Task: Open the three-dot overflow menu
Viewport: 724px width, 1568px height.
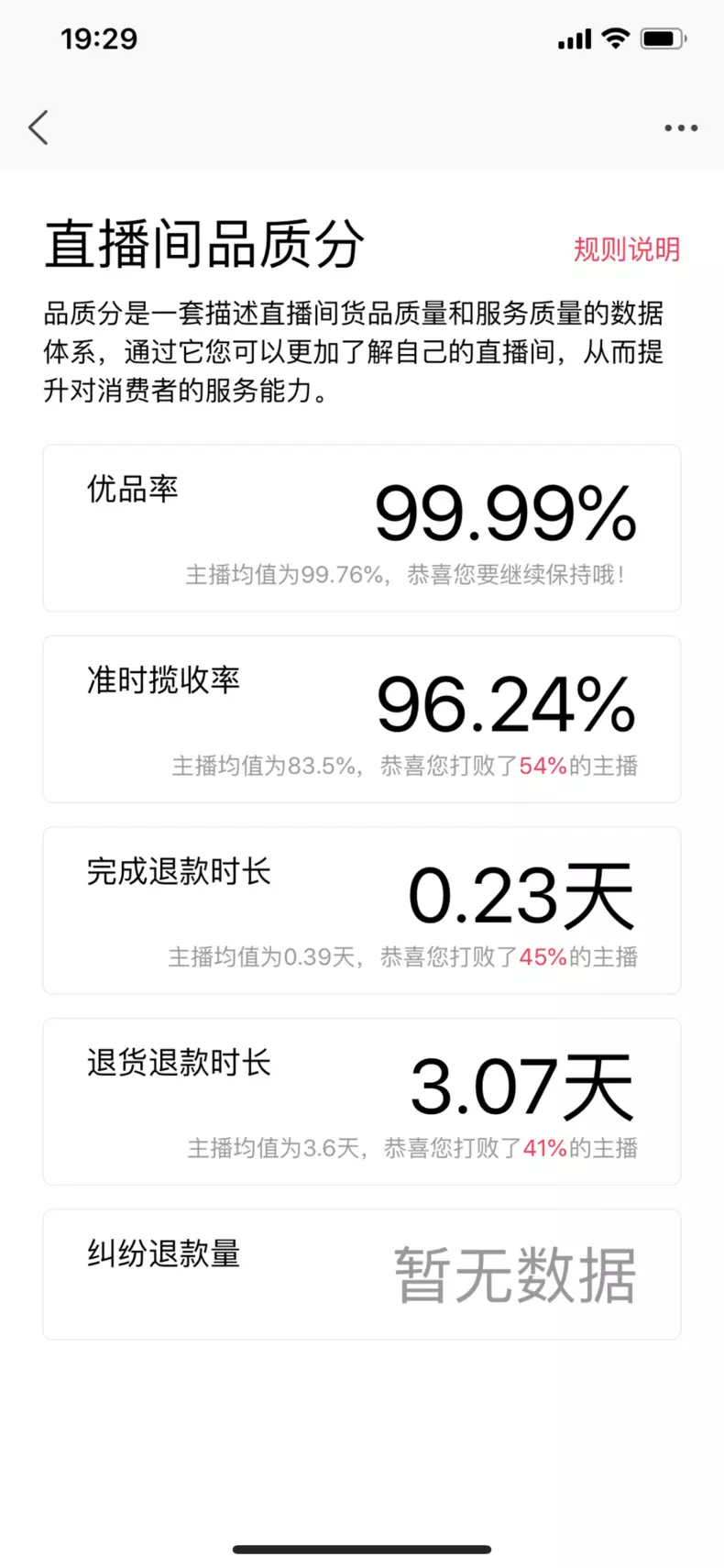Action: click(x=681, y=128)
